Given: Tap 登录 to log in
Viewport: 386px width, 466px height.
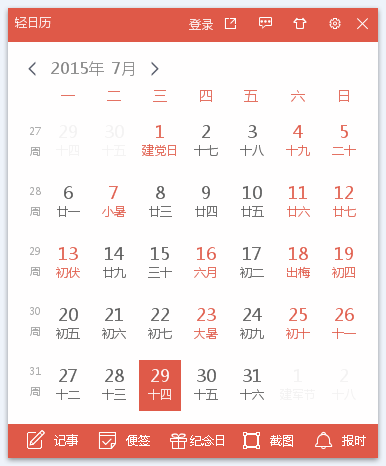Looking at the screenshot, I should (201, 24).
